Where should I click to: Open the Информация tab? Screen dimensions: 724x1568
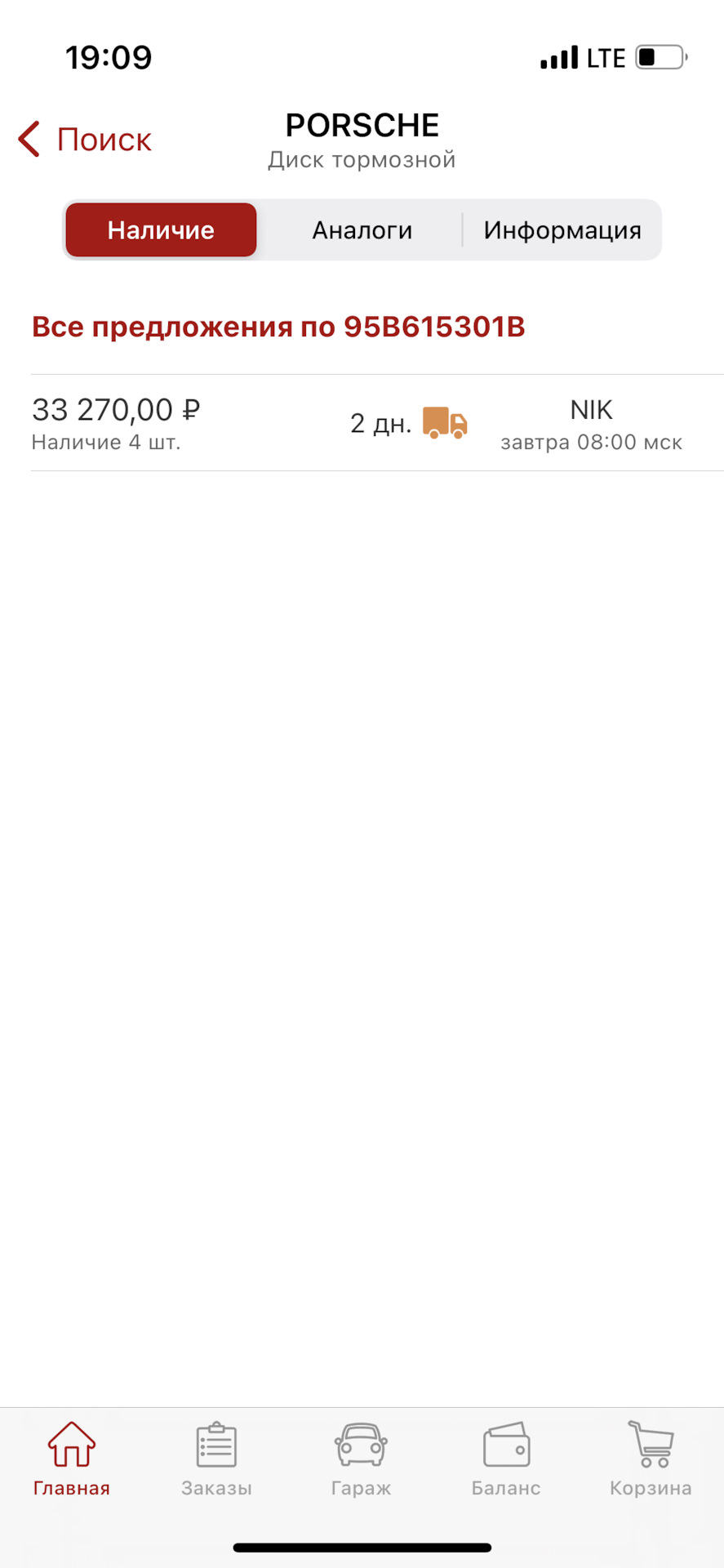click(x=562, y=230)
